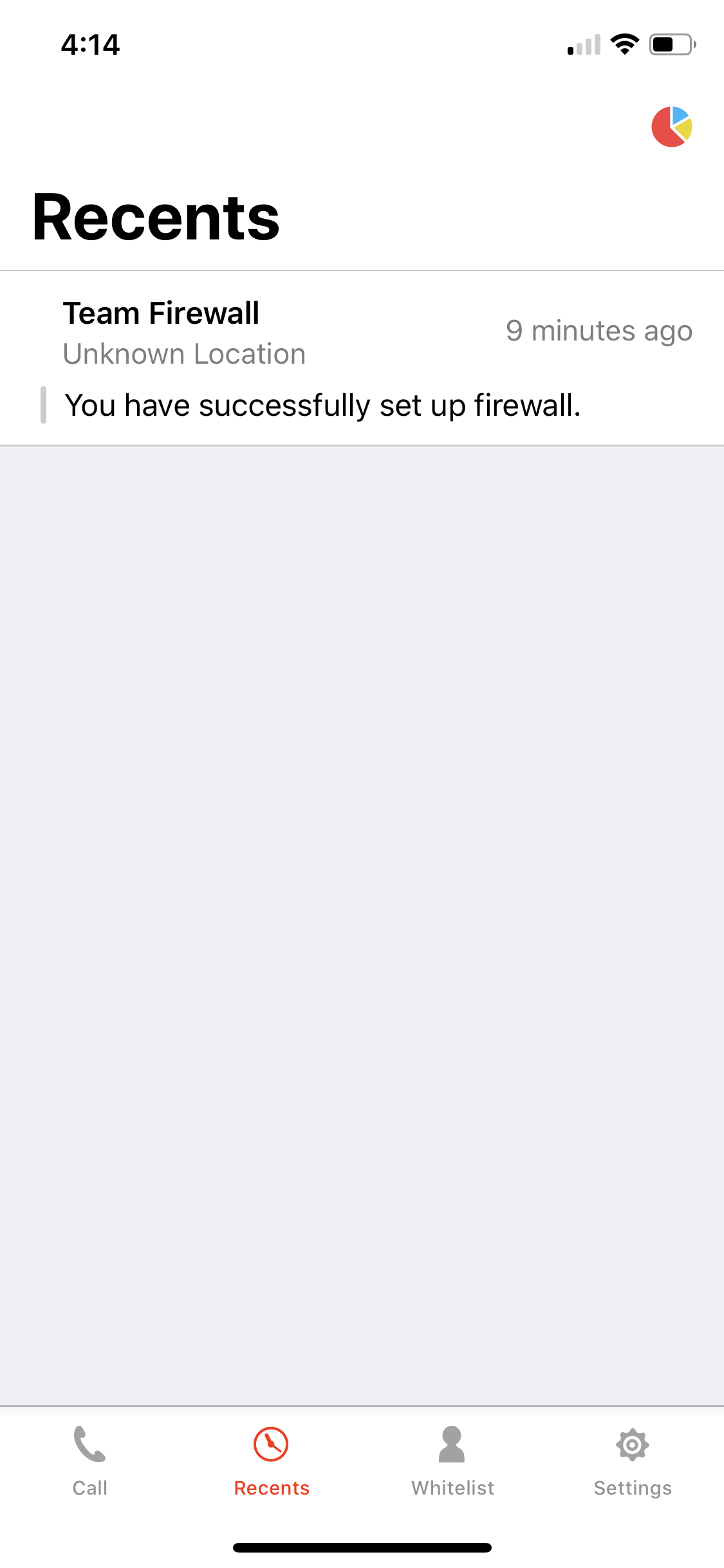Go to the Whitelist tab

tap(452, 1461)
